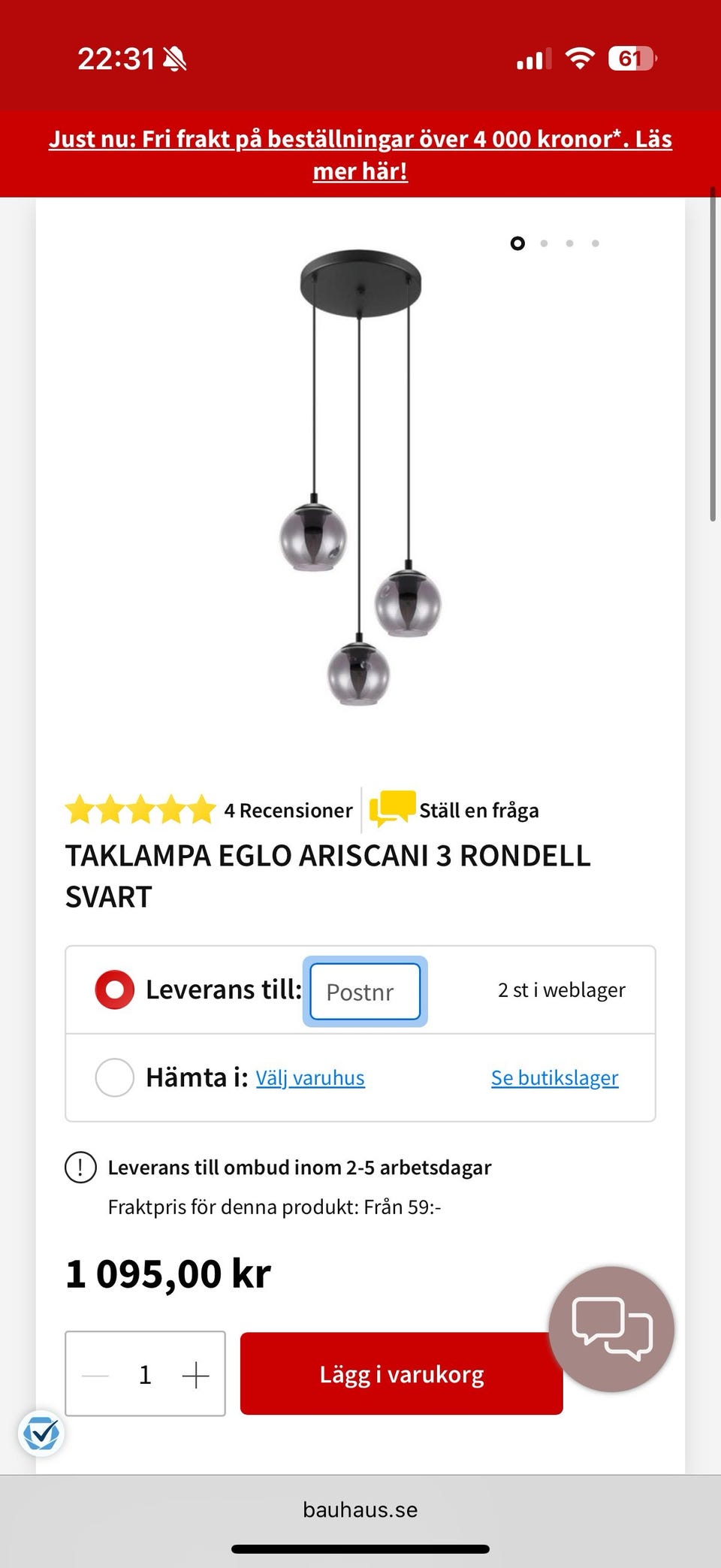The image size is (721, 1568).
Task: Click the Ställ en fråga speech-bubble icon
Action: point(392,809)
